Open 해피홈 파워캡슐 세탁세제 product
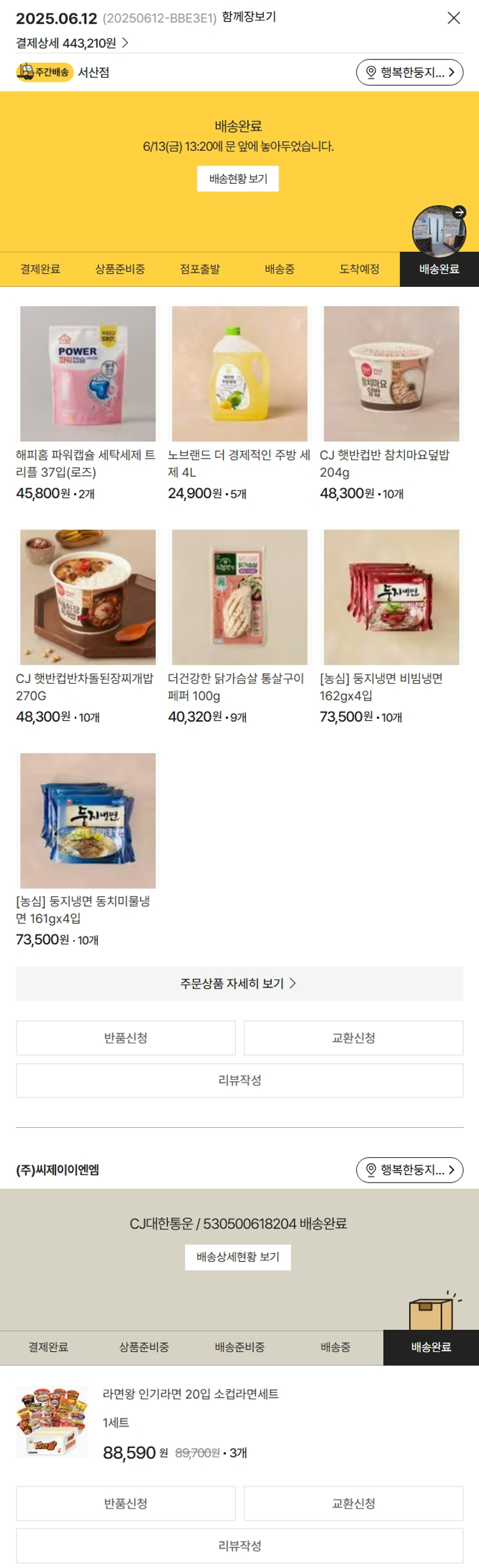Screen dimensions: 479x1568 pos(87,374)
